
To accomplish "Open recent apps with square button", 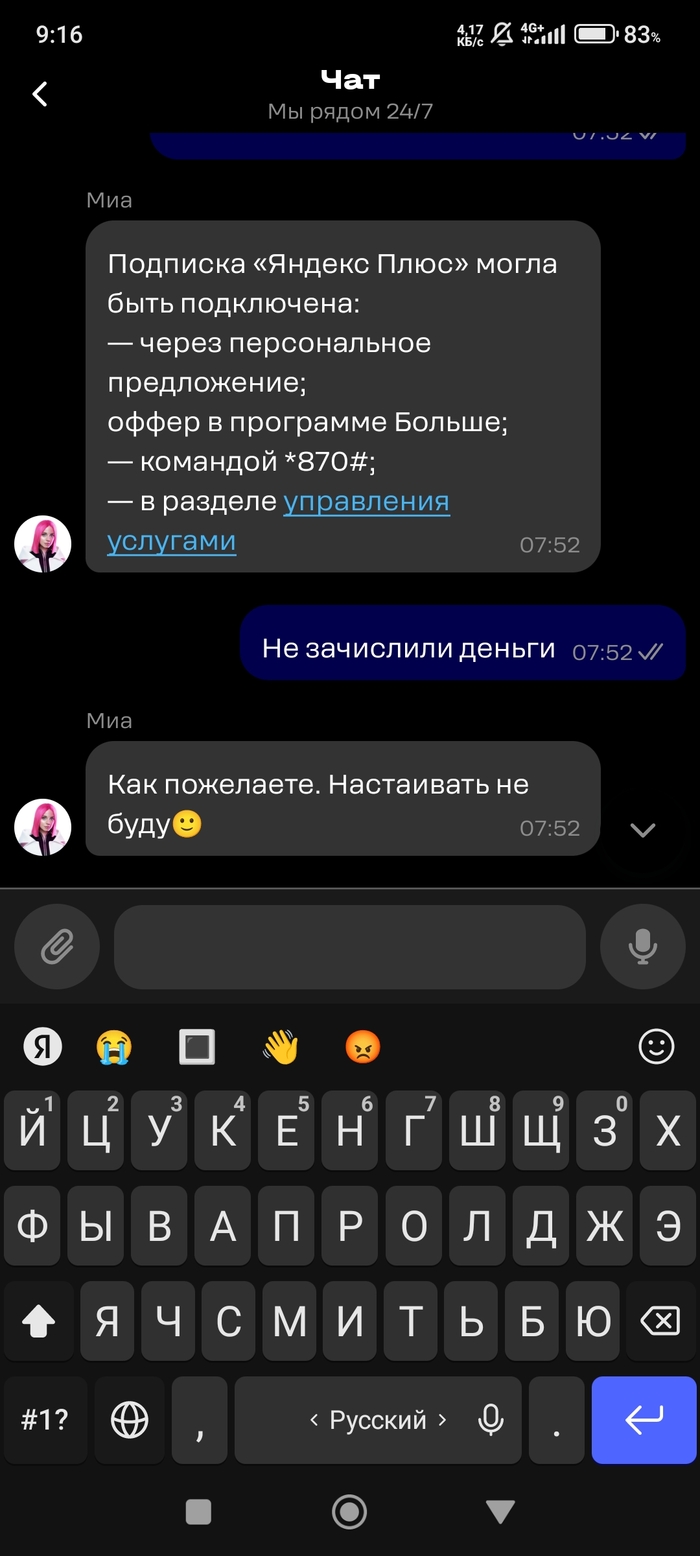I will coord(199,1511).
